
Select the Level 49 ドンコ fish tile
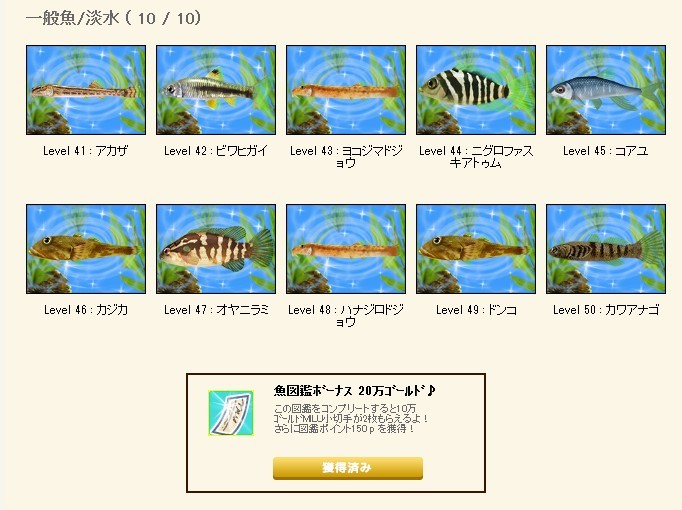point(476,249)
